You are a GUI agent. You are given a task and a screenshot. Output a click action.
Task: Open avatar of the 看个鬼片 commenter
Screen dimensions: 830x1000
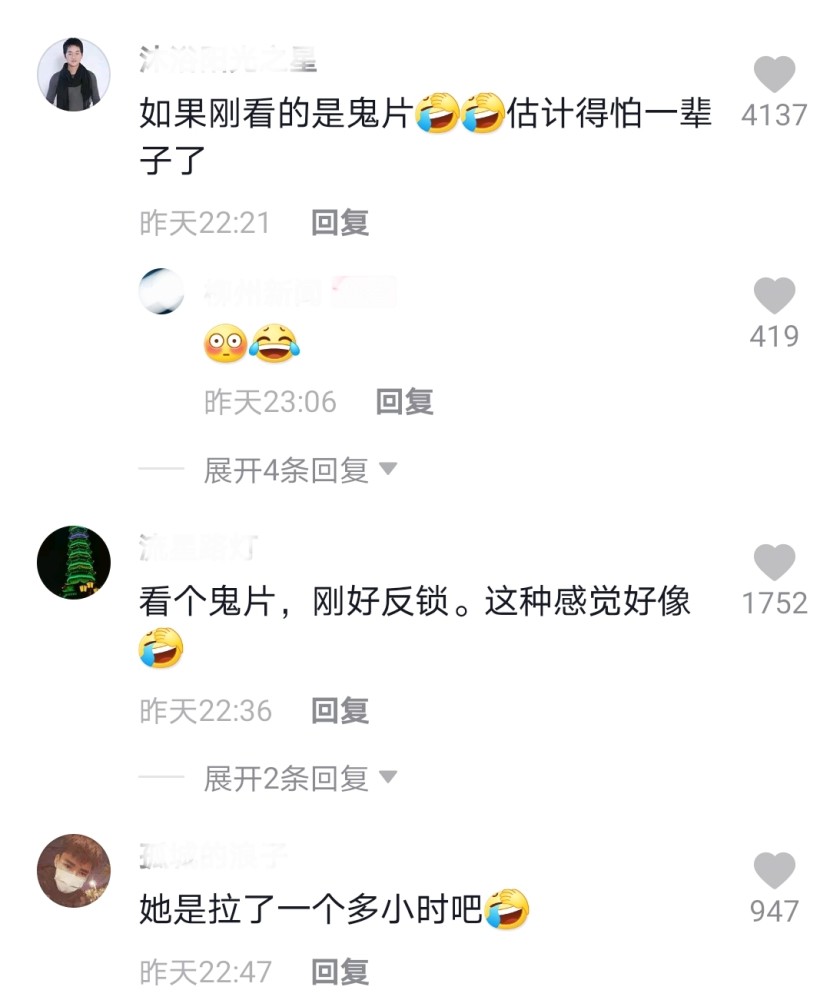pos(74,562)
